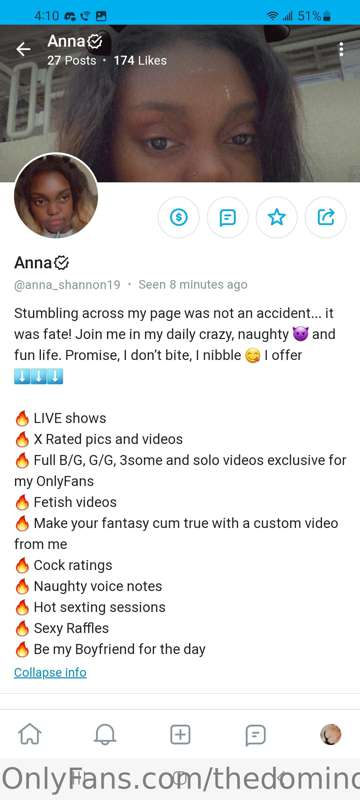Create a new post with the plus tab
360x800 pixels.
(x=180, y=735)
